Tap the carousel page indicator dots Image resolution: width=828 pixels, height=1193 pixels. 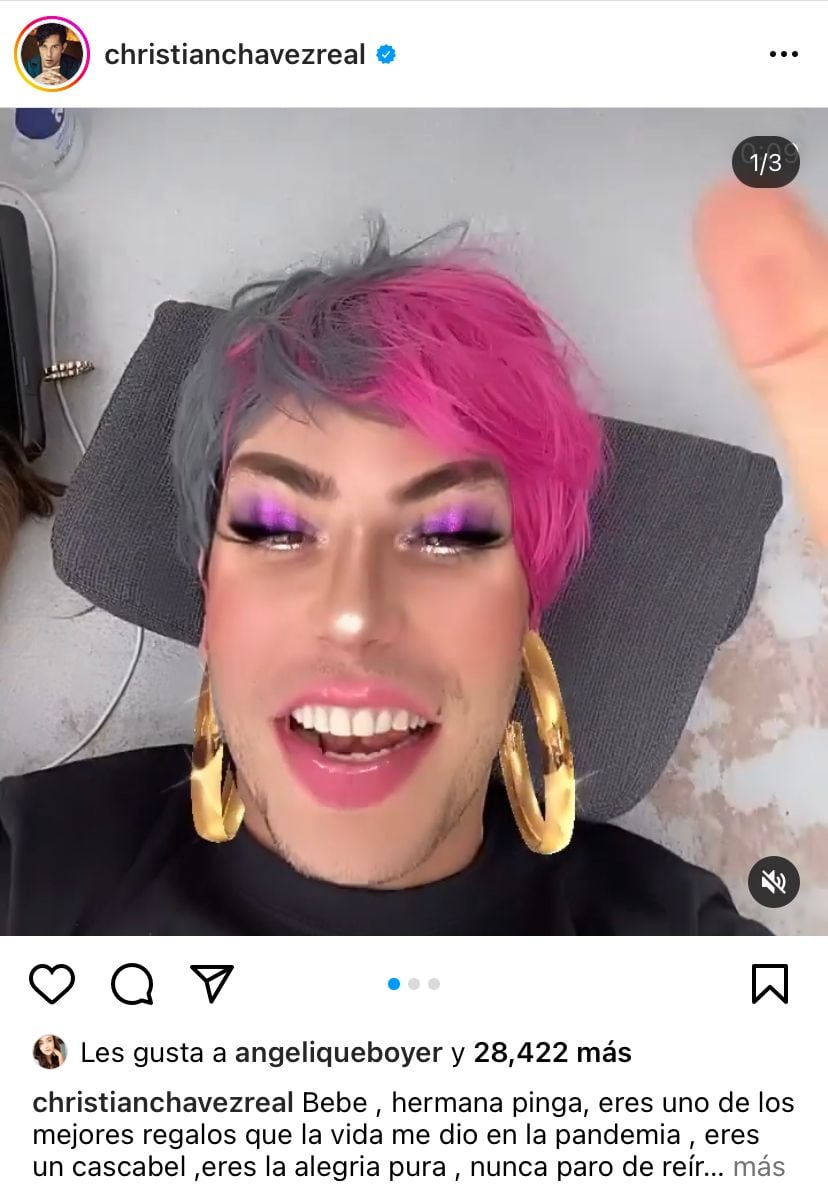click(x=413, y=984)
